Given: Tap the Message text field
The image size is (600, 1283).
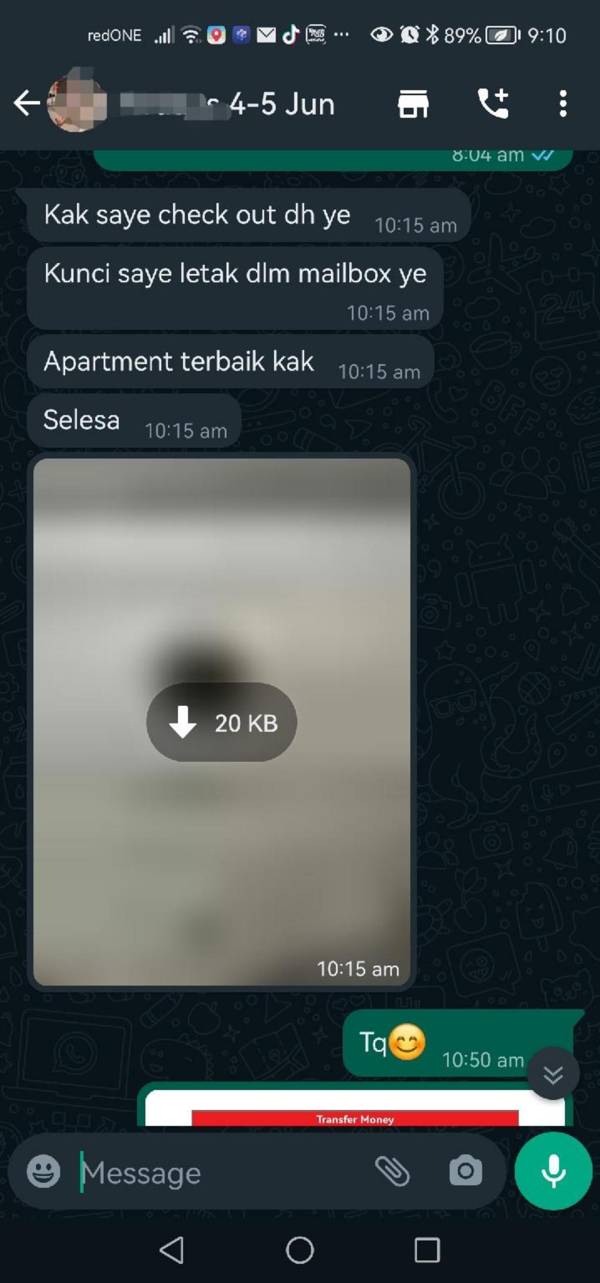Looking at the screenshot, I should tap(220, 1173).
